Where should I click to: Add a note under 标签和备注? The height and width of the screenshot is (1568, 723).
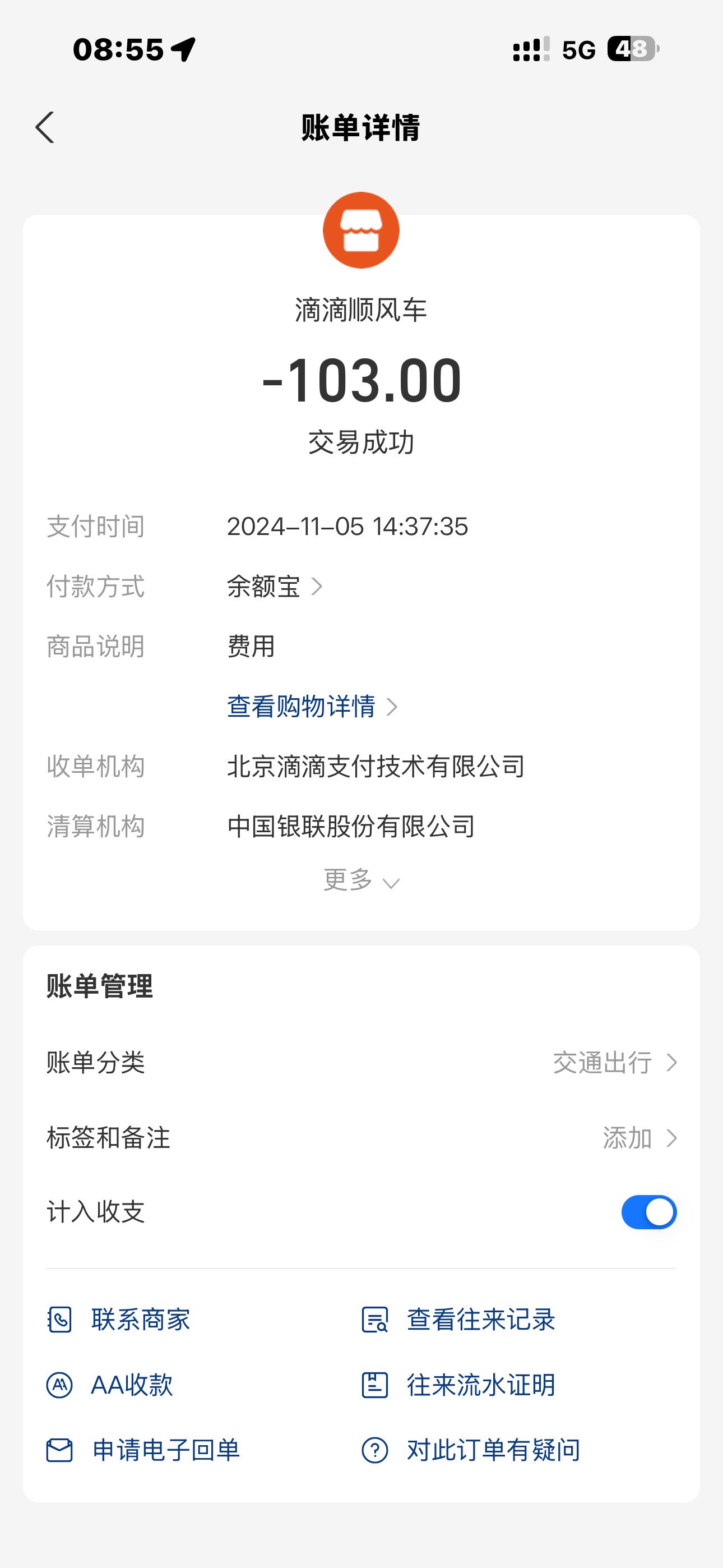(361, 1138)
